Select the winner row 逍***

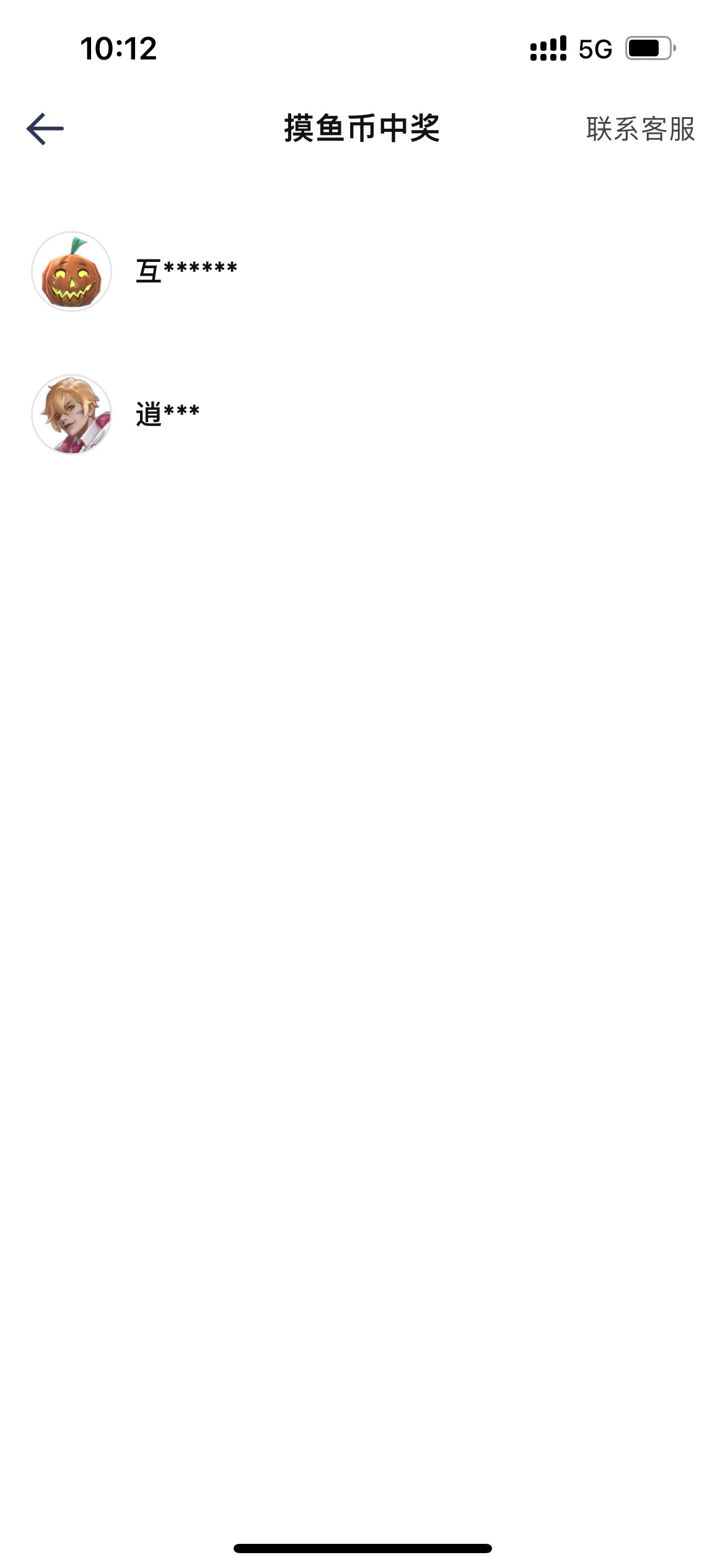click(x=362, y=414)
